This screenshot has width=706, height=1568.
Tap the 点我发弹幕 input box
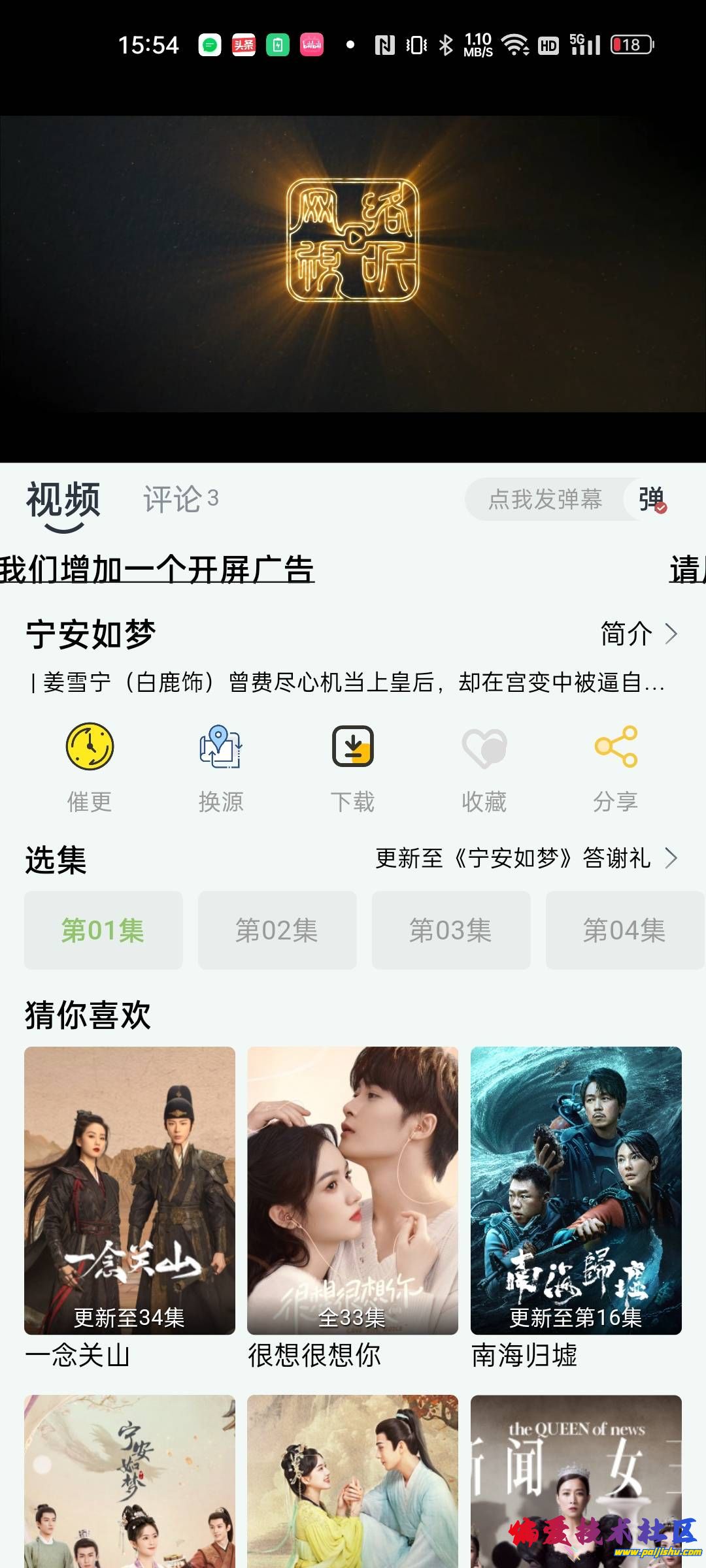tap(544, 500)
